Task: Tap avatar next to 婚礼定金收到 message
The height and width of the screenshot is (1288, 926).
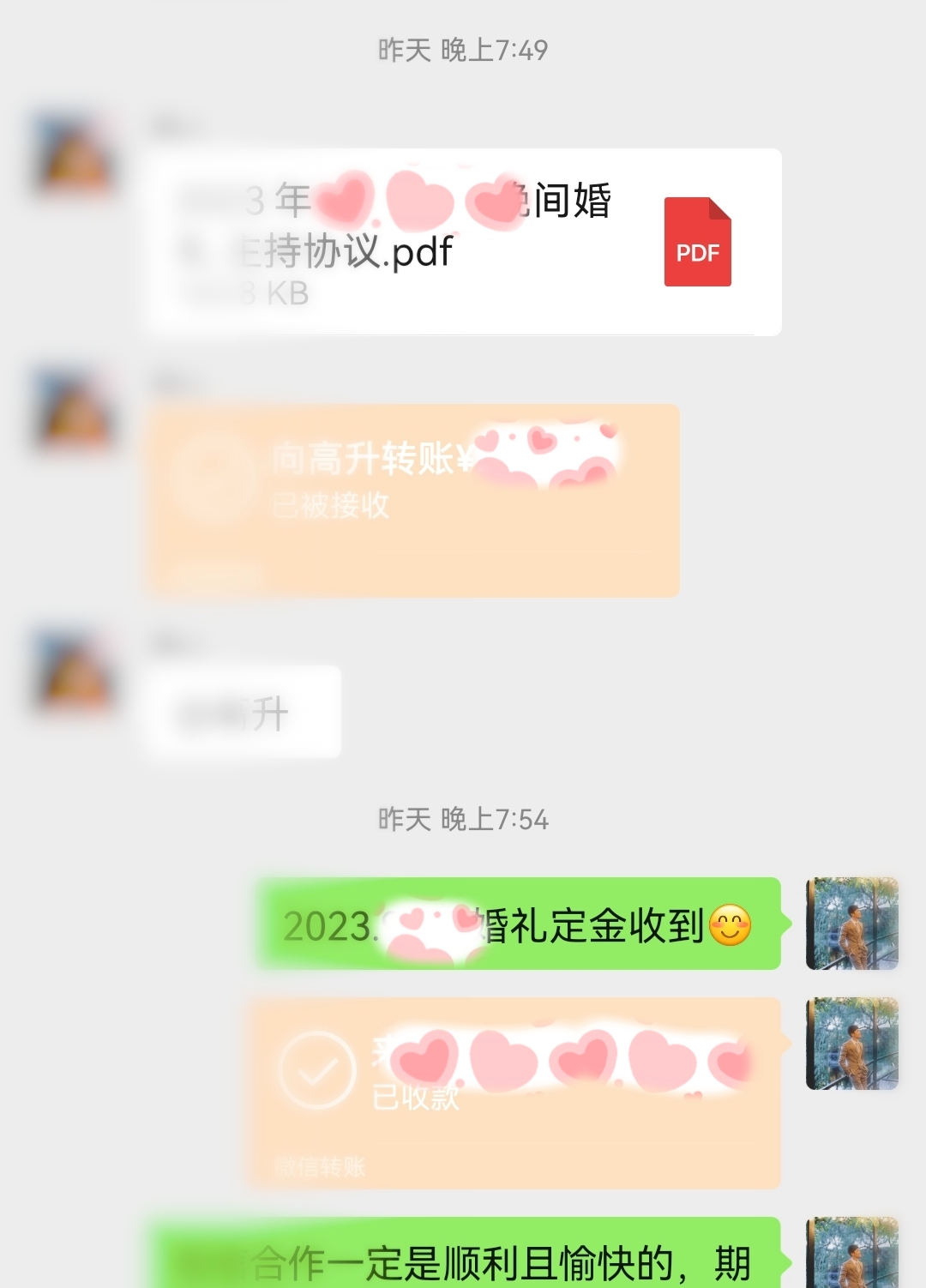Action: tap(851, 924)
